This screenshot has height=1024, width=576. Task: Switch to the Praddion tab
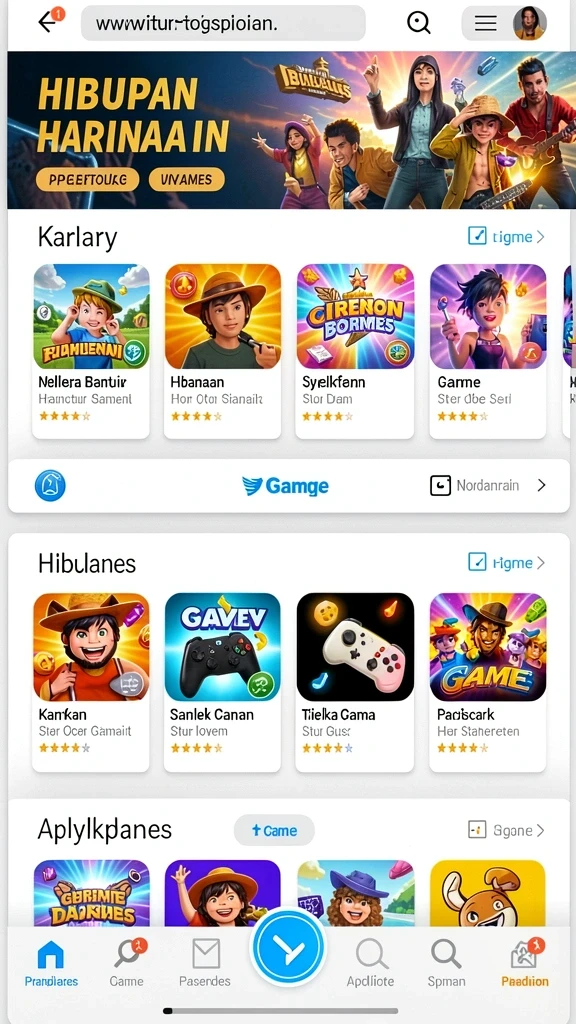(525, 963)
